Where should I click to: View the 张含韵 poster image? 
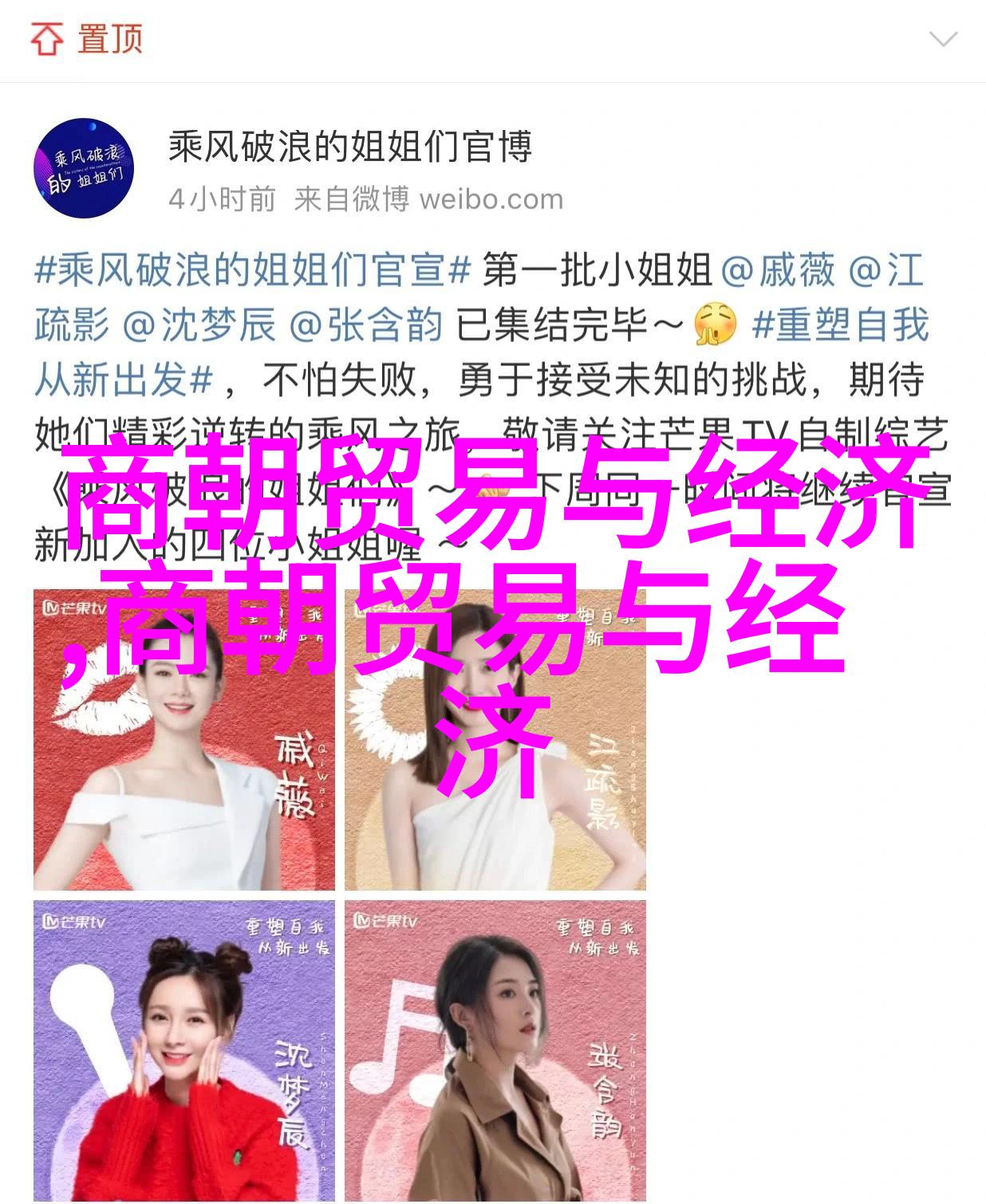(495, 1051)
